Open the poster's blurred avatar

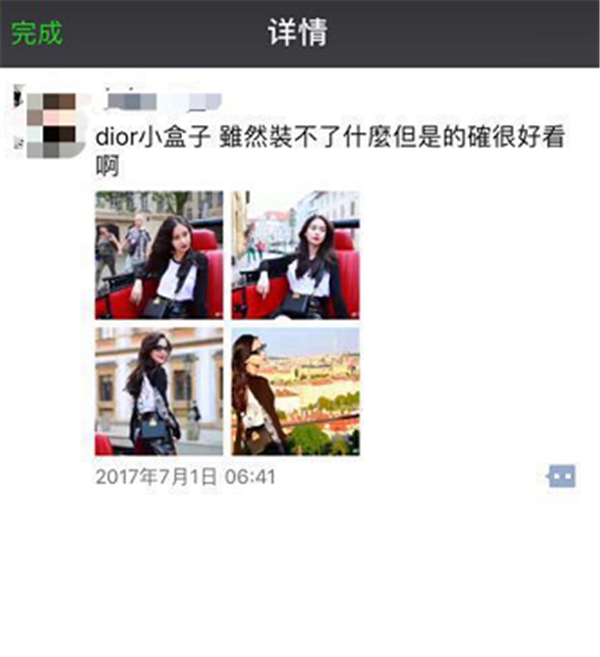click(50, 124)
